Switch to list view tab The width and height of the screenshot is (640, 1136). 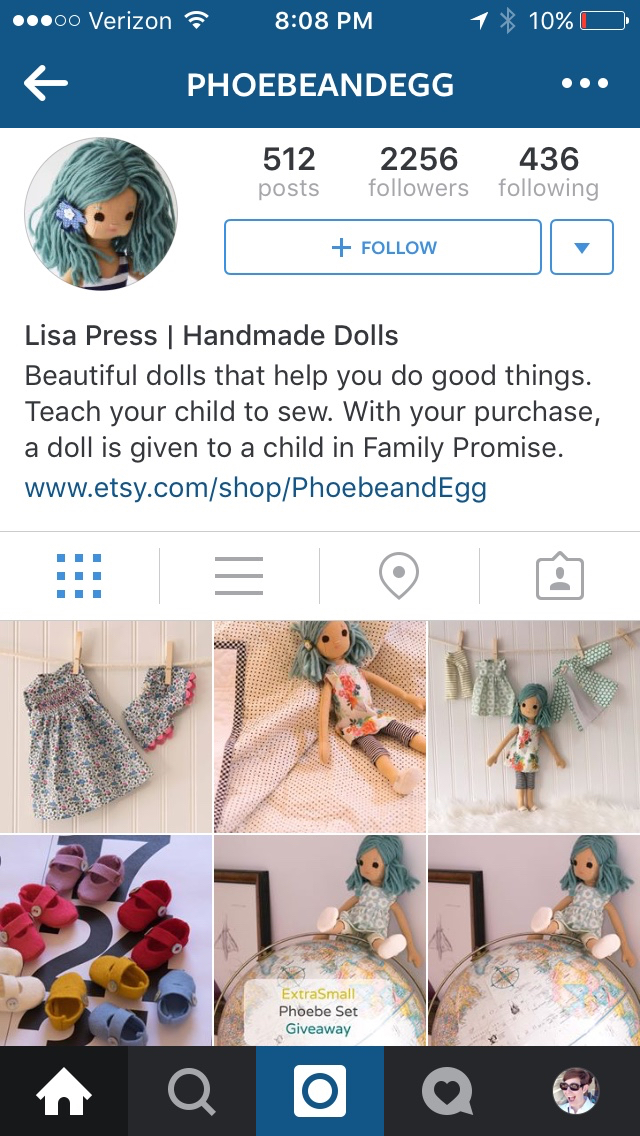tap(239, 576)
